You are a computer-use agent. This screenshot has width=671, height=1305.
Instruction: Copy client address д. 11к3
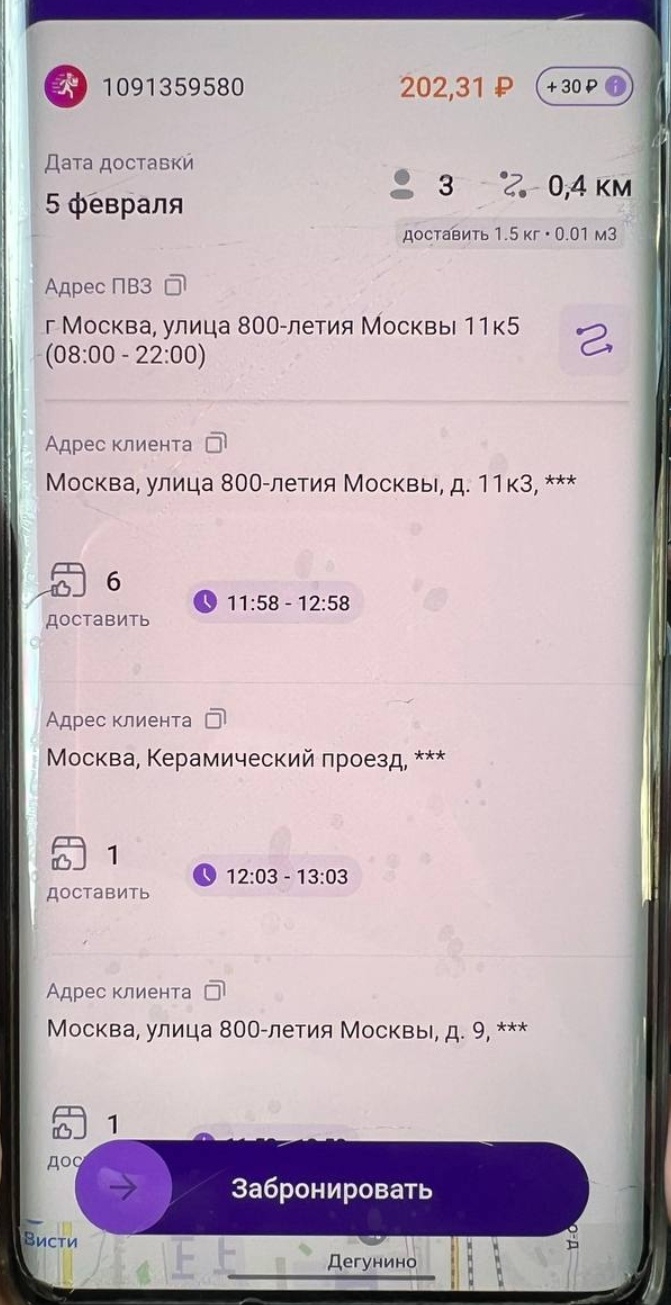point(216,443)
